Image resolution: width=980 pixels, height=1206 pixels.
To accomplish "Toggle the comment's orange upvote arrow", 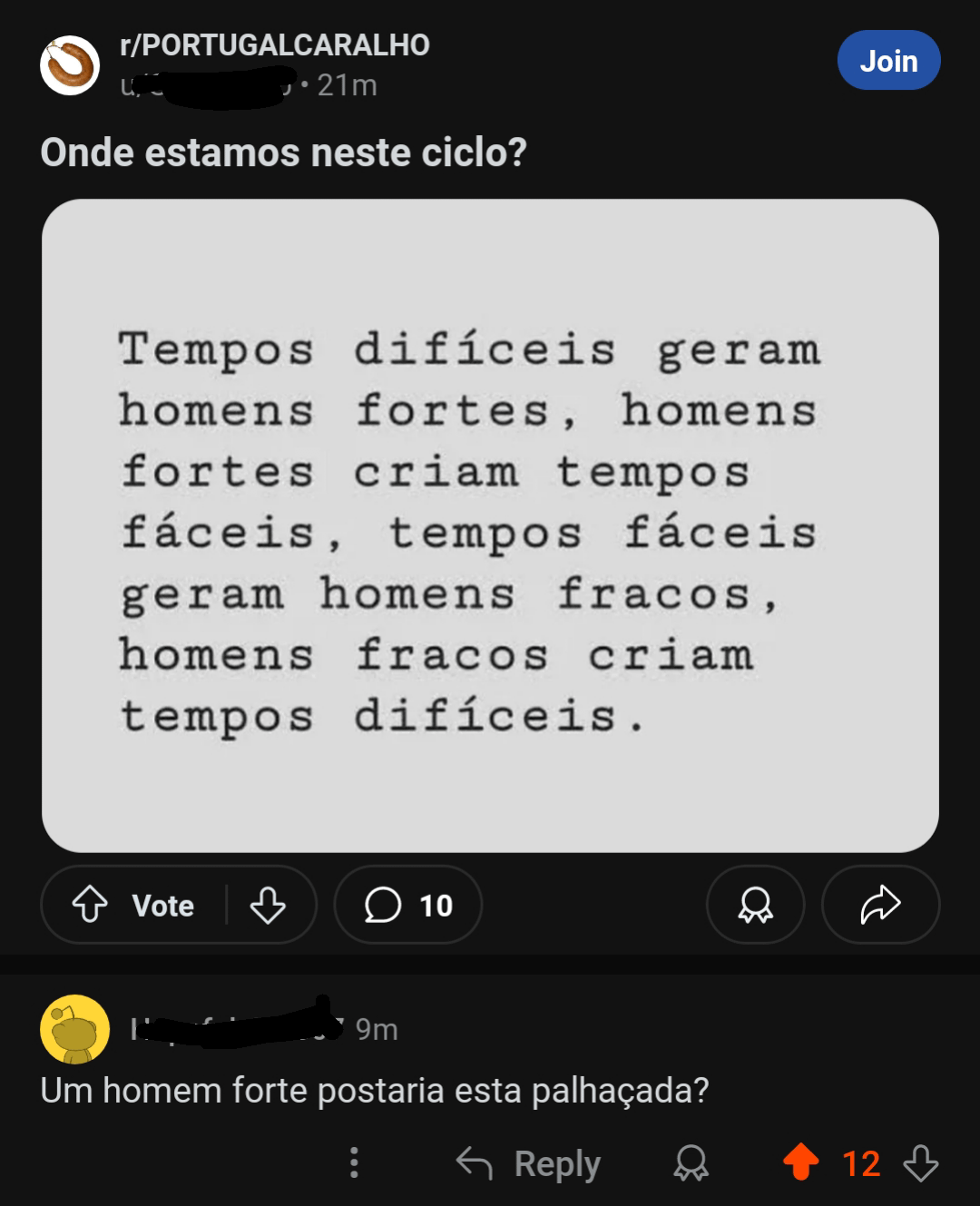I will (800, 1162).
